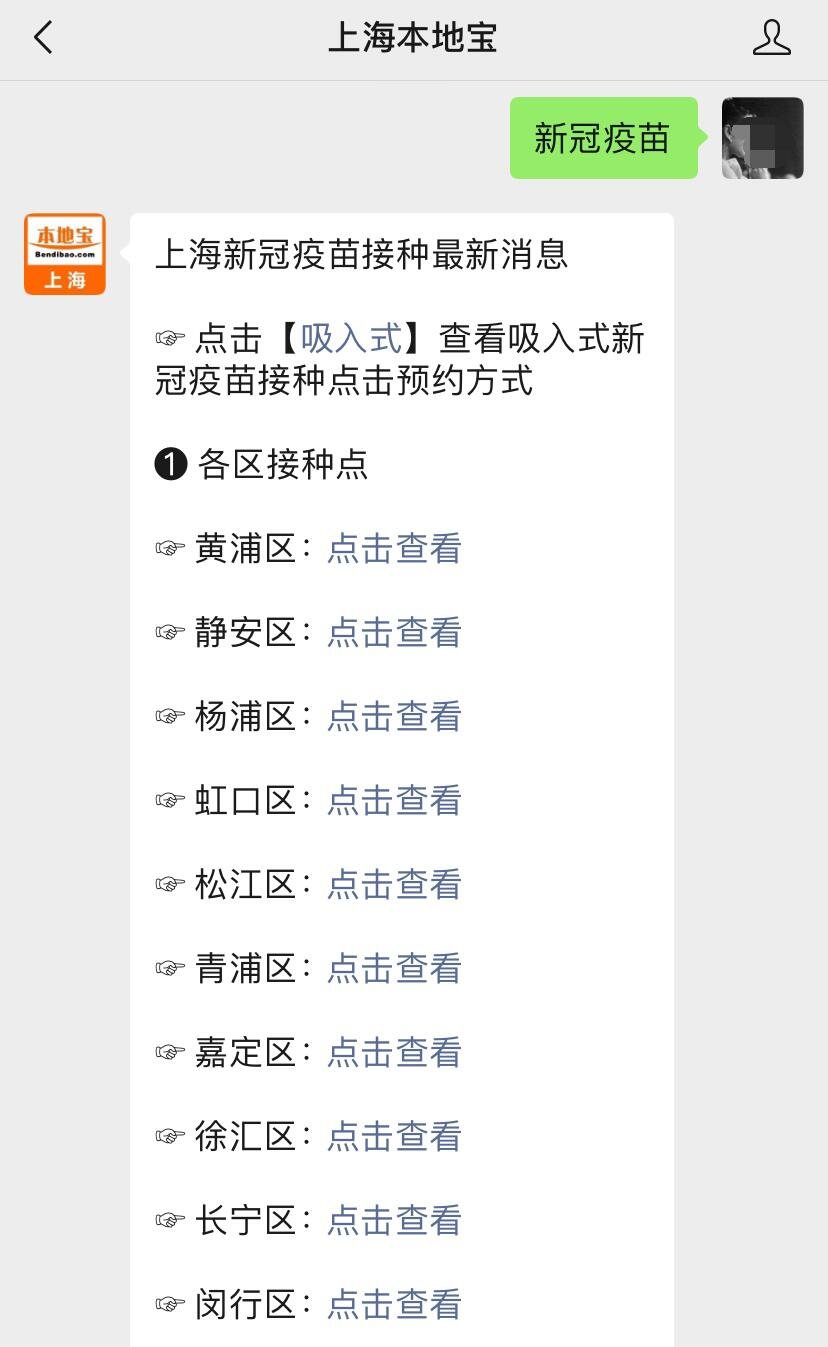
Task: Open the 吸入式 vaccine link
Action: [x=351, y=339]
